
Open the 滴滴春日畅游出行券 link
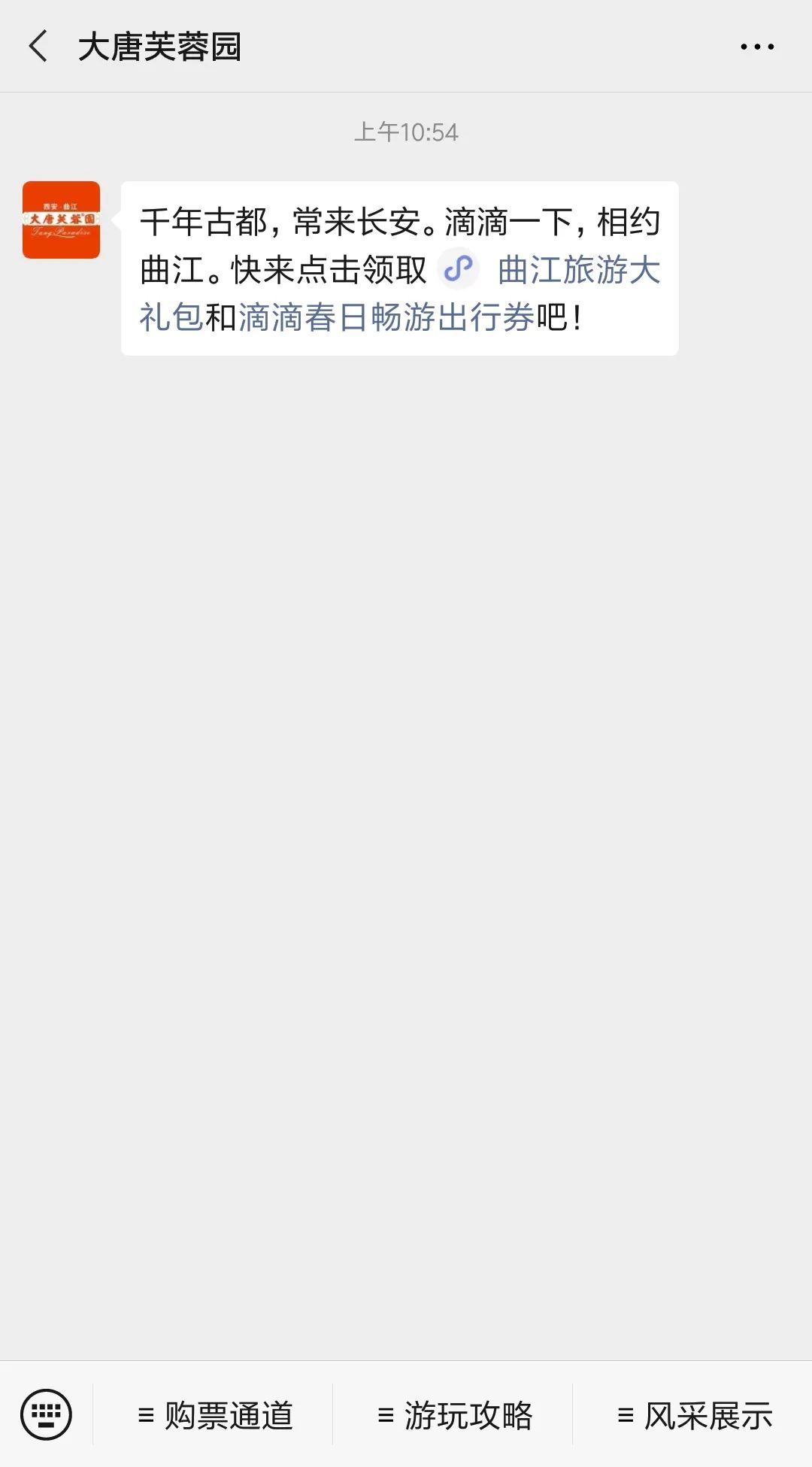386,317
